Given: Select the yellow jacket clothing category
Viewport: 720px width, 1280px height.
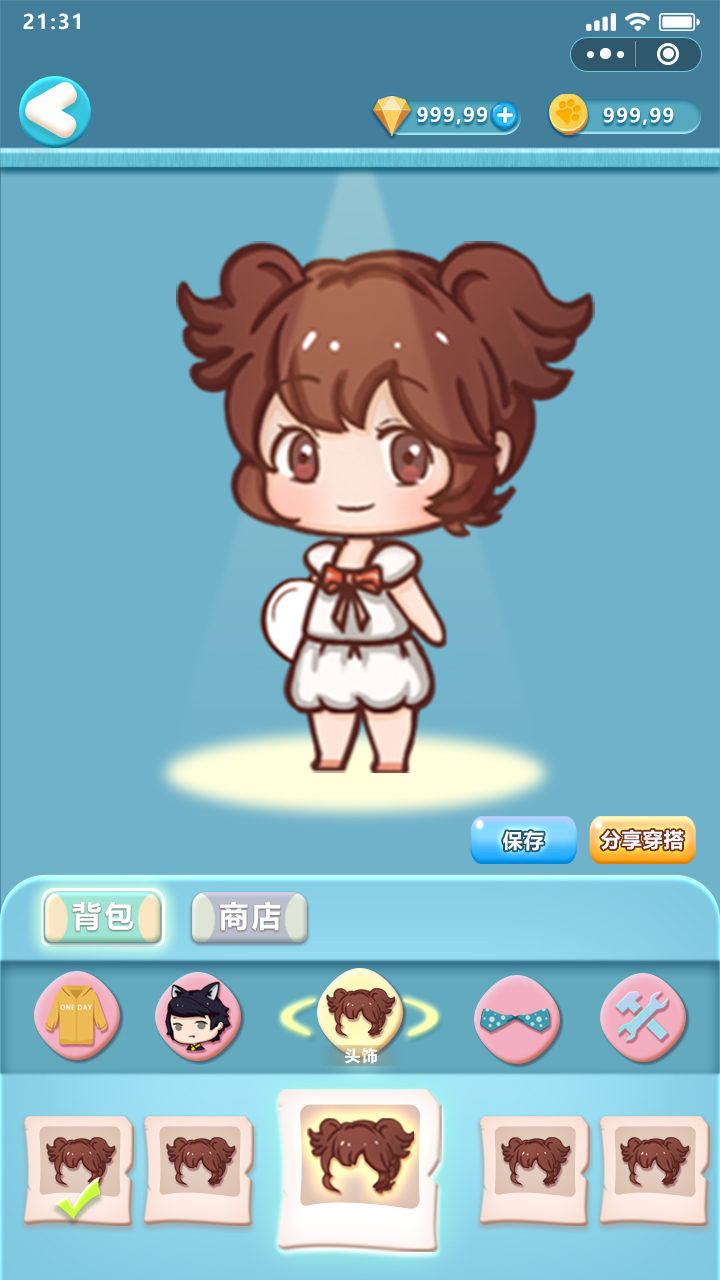Looking at the screenshot, I should [x=77, y=1016].
